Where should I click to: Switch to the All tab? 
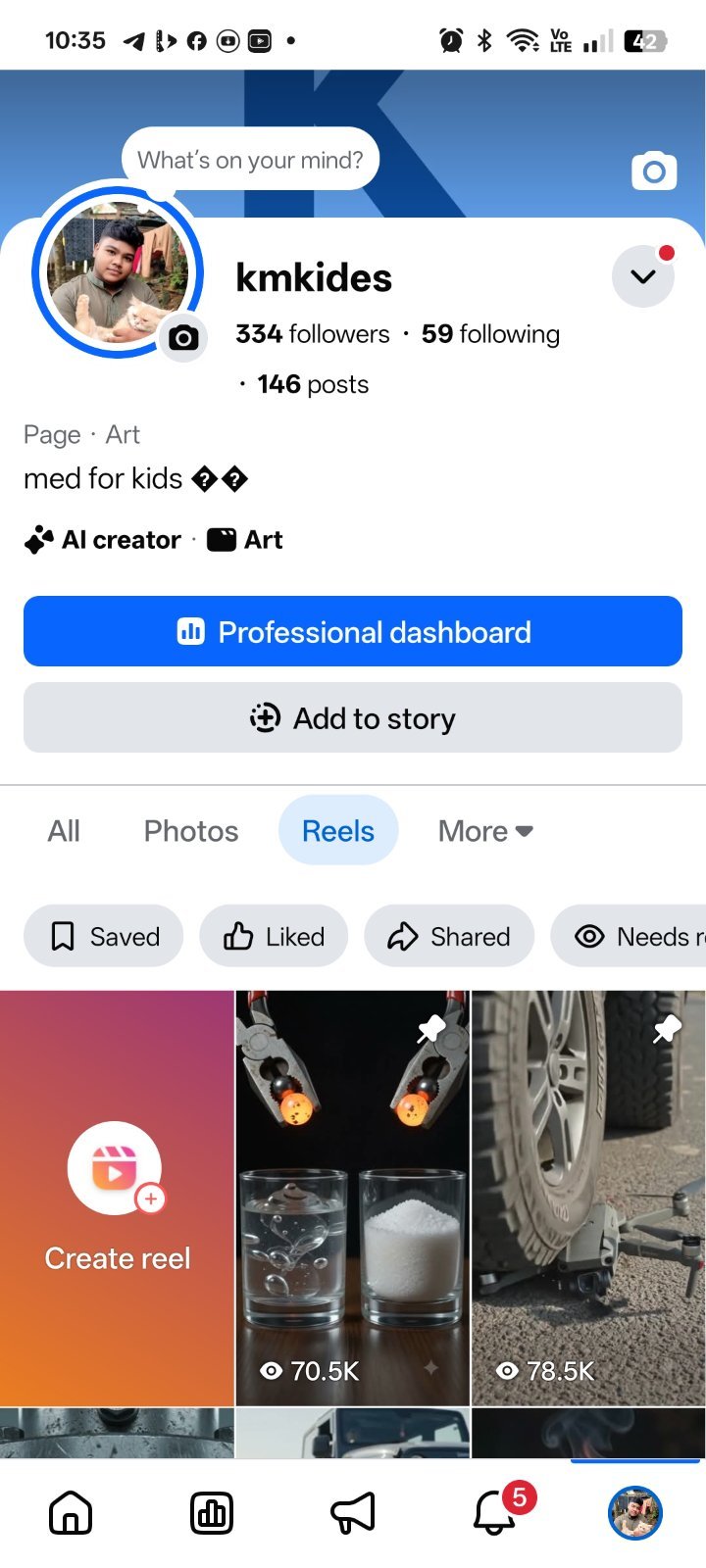pos(64,831)
